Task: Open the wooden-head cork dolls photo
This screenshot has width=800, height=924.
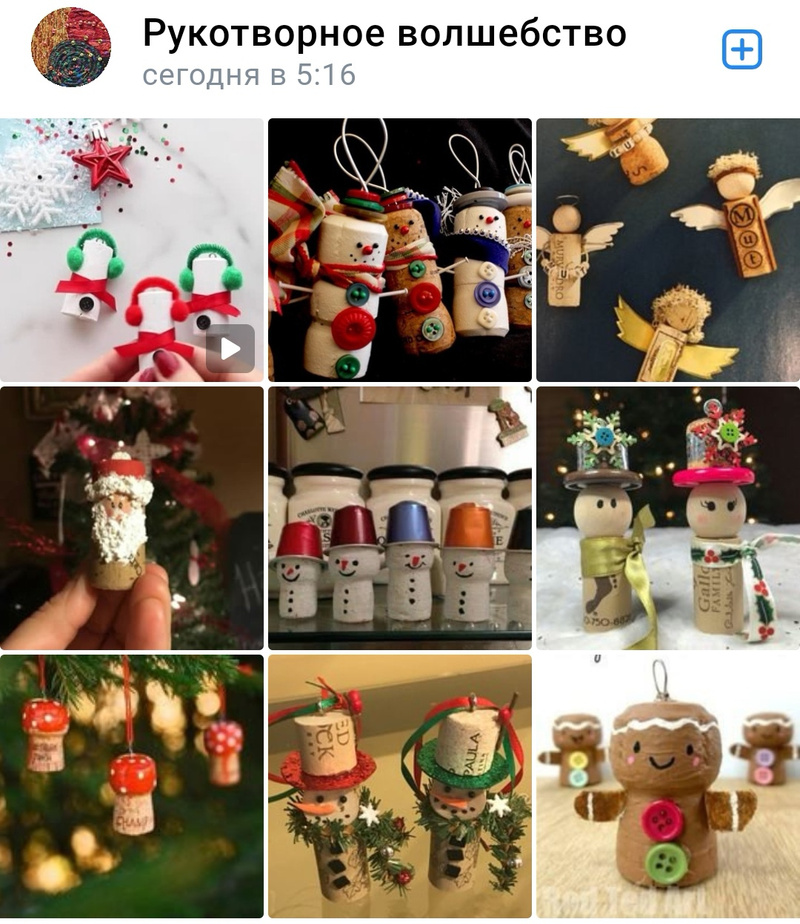Action: pyautogui.click(x=668, y=518)
